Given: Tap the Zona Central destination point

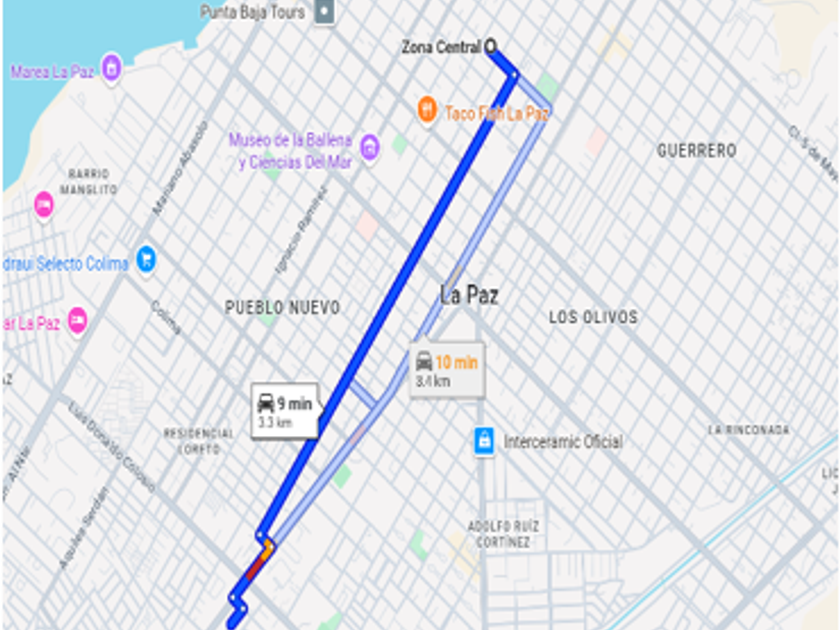Looking at the screenshot, I should coord(490,47).
